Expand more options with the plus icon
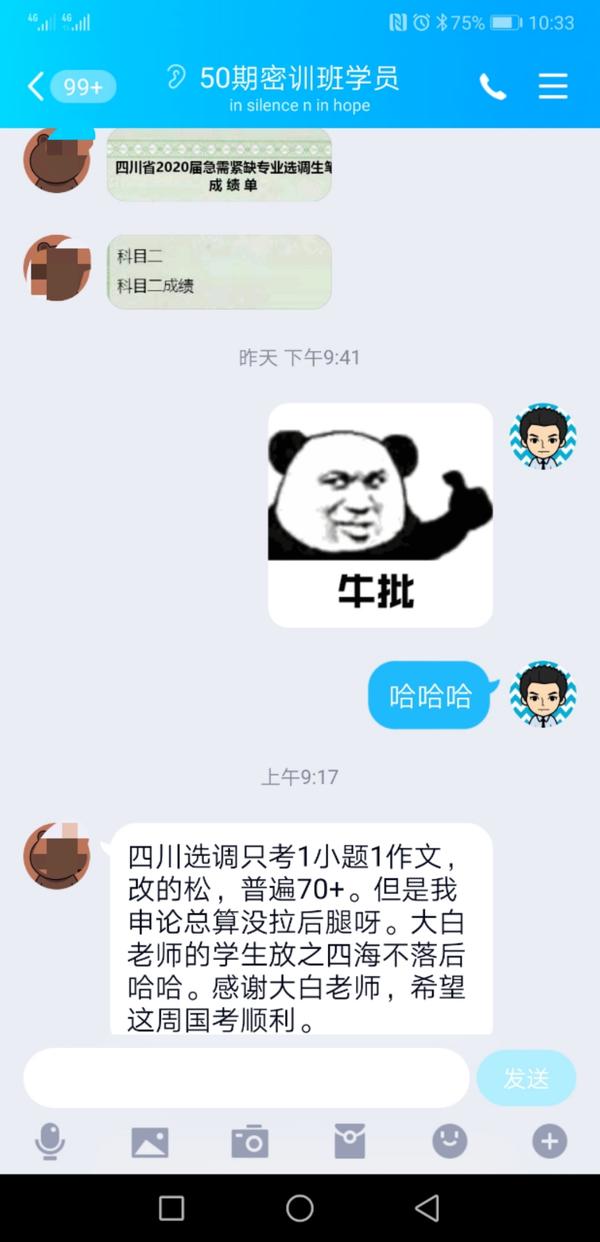 [550, 1141]
